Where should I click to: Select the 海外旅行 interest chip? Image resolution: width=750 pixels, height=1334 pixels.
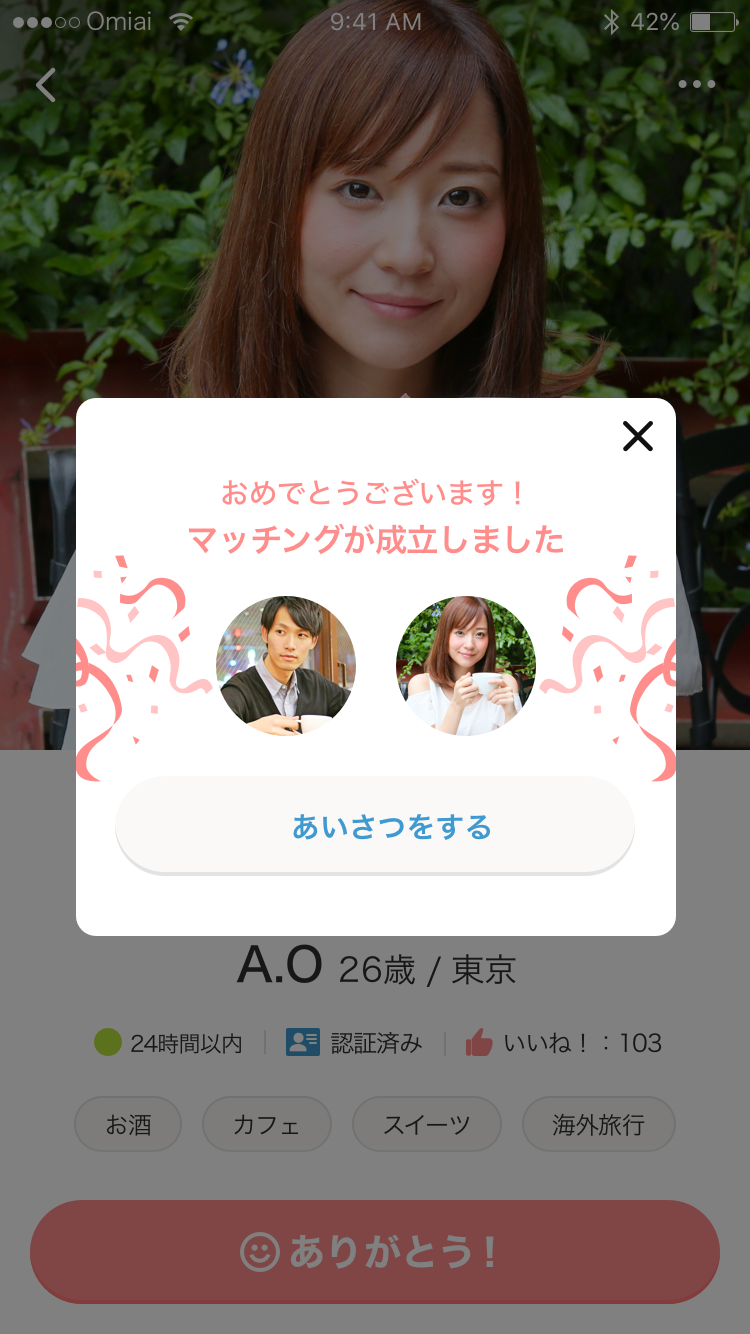coord(598,1124)
